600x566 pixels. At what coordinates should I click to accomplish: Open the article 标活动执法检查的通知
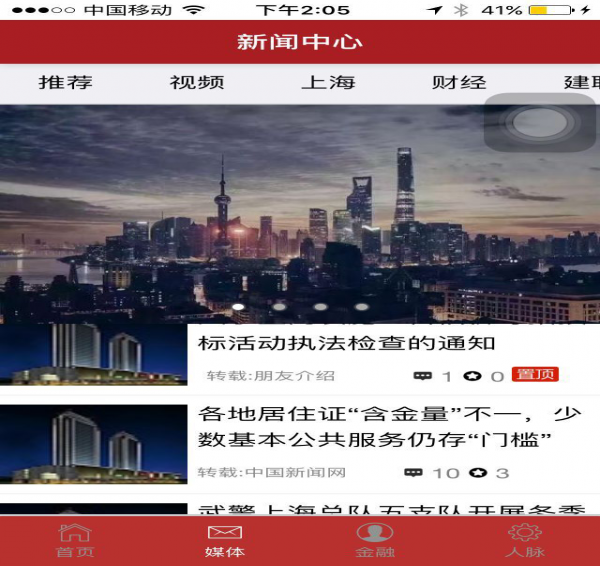point(347,344)
